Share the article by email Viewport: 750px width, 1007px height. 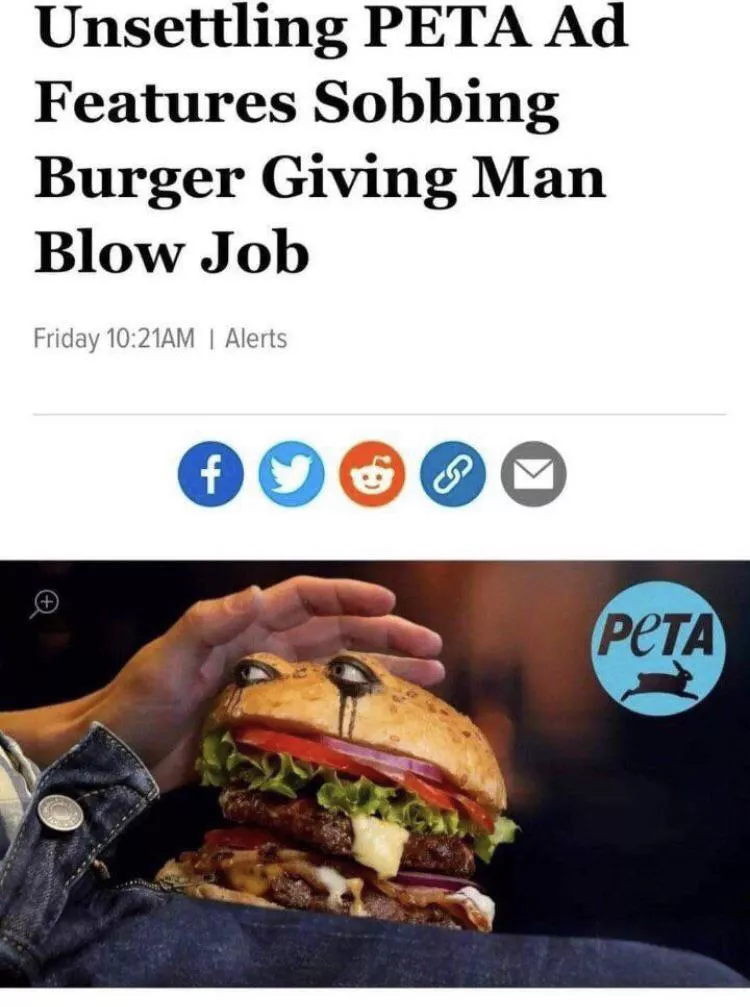pyautogui.click(x=534, y=474)
